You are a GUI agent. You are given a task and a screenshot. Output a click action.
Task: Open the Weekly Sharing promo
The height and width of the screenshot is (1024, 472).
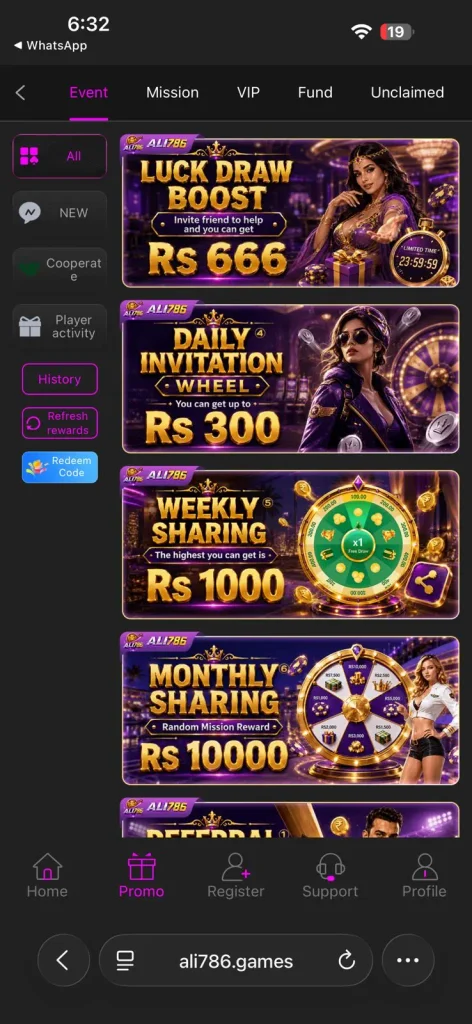click(x=291, y=544)
